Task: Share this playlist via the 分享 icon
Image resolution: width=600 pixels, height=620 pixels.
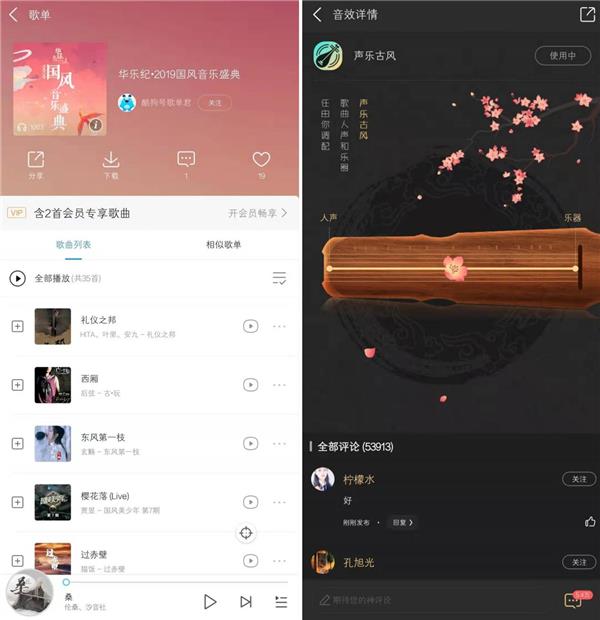Action: [36, 160]
